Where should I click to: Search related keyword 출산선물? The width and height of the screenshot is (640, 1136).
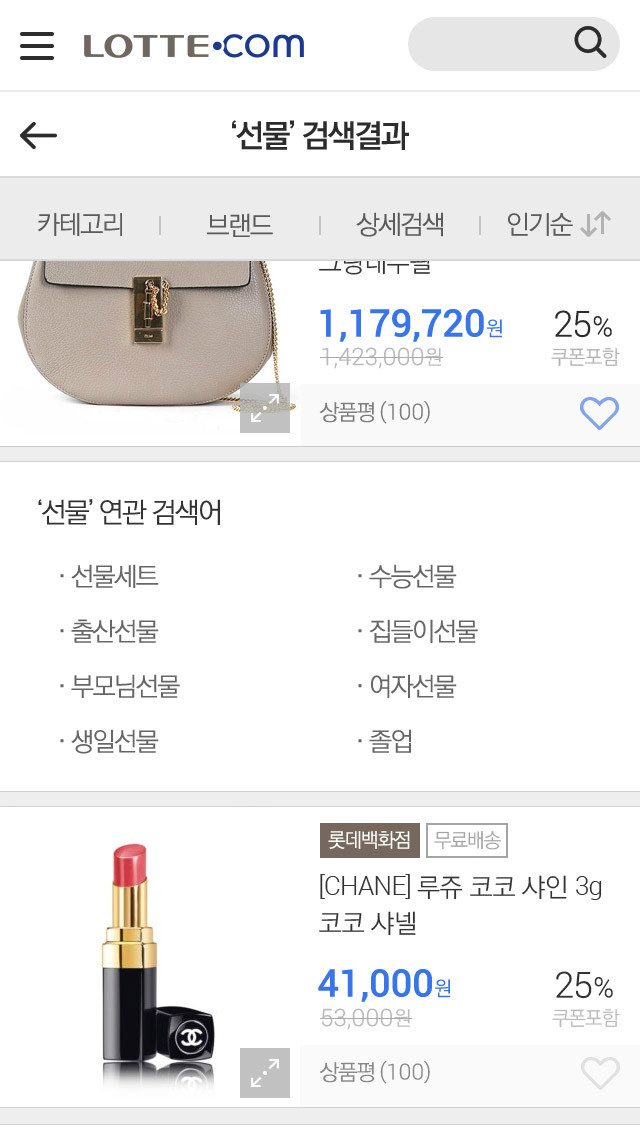(114, 631)
